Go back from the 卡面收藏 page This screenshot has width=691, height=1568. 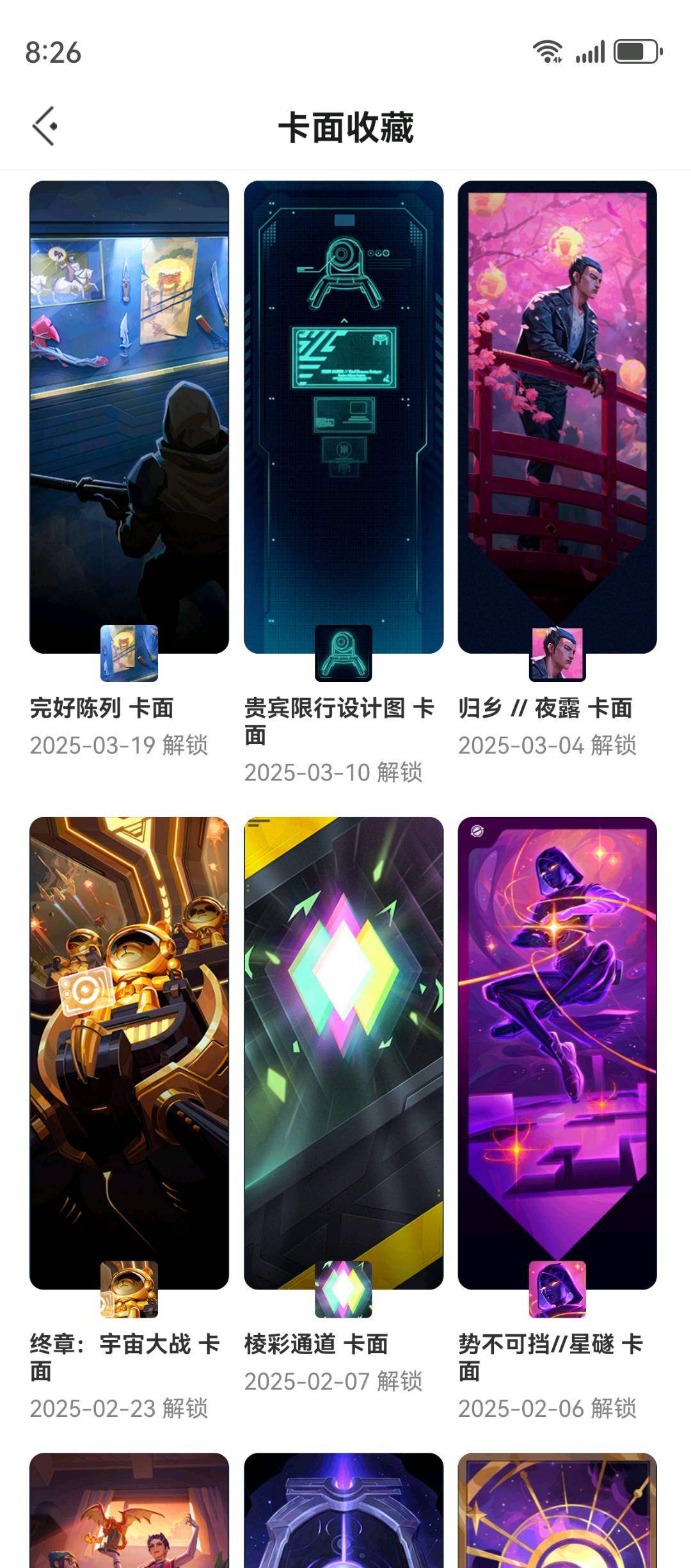(45, 126)
